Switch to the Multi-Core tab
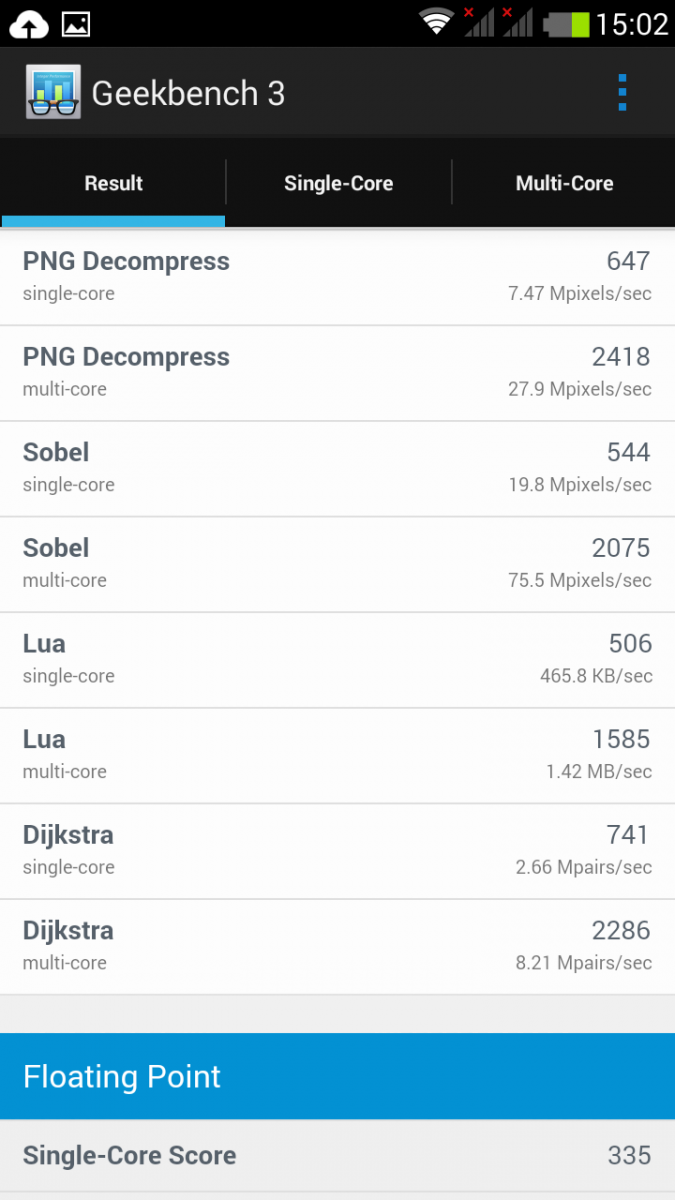Viewport: 675px width, 1200px height. point(564,183)
